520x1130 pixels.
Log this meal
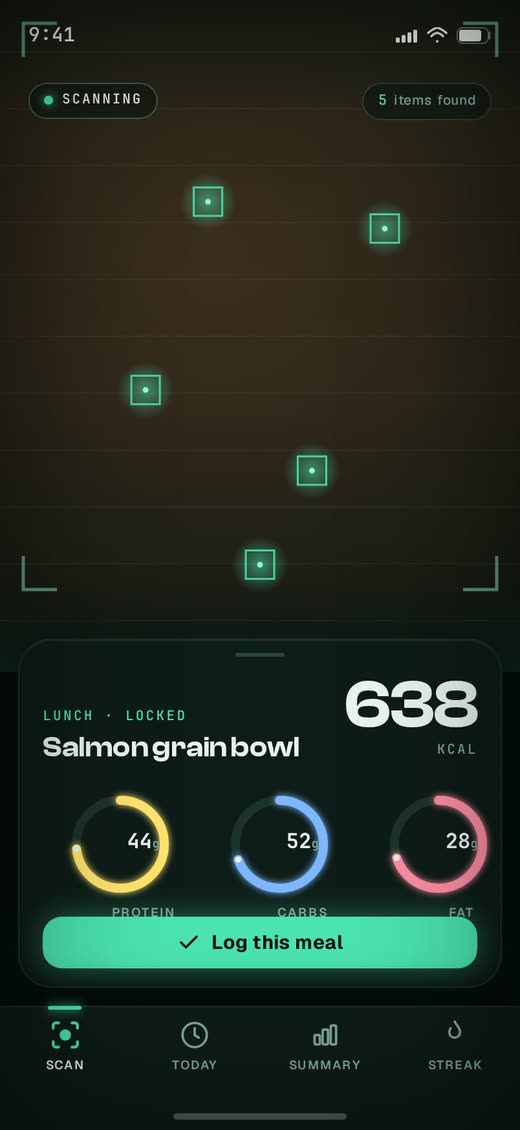[260, 943]
